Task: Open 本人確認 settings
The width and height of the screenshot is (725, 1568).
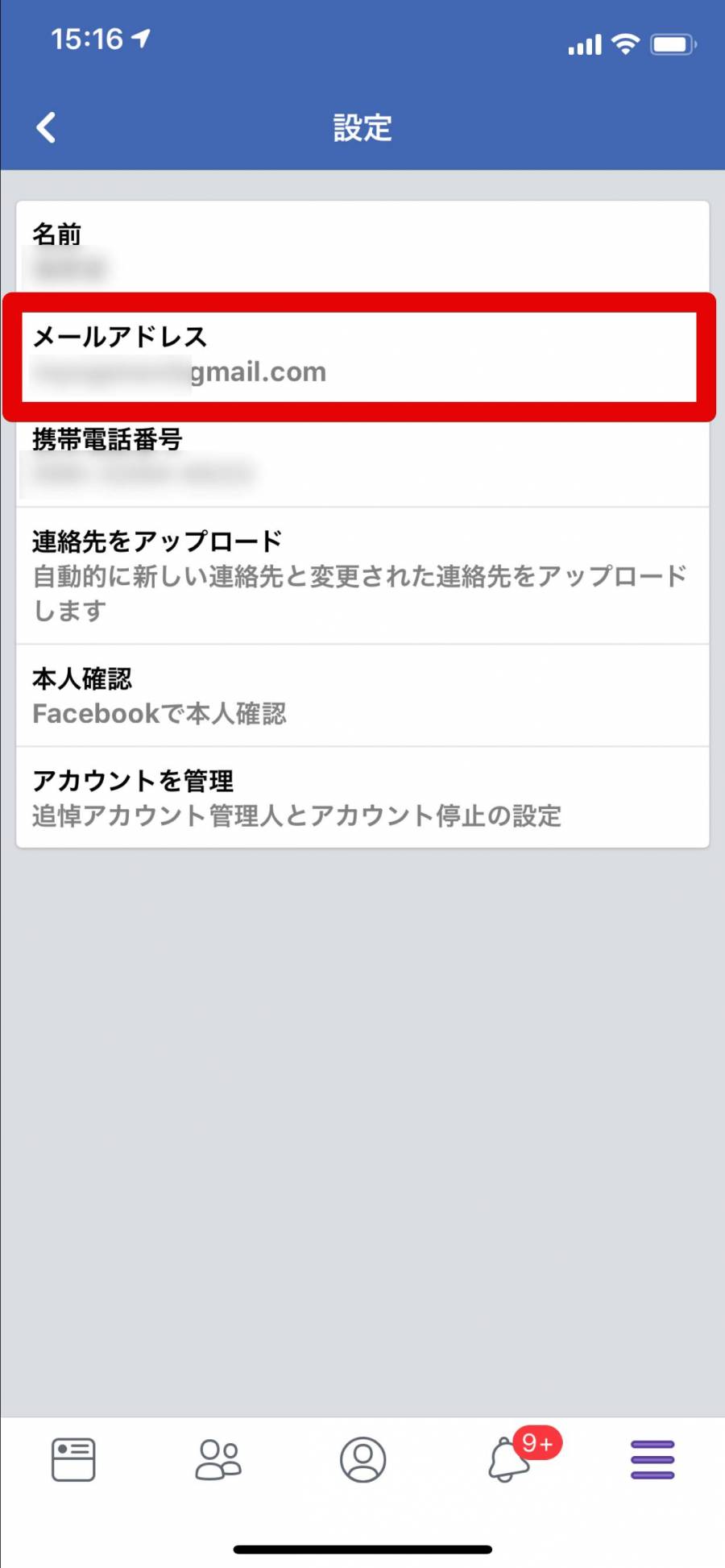Action: point(362,695)
